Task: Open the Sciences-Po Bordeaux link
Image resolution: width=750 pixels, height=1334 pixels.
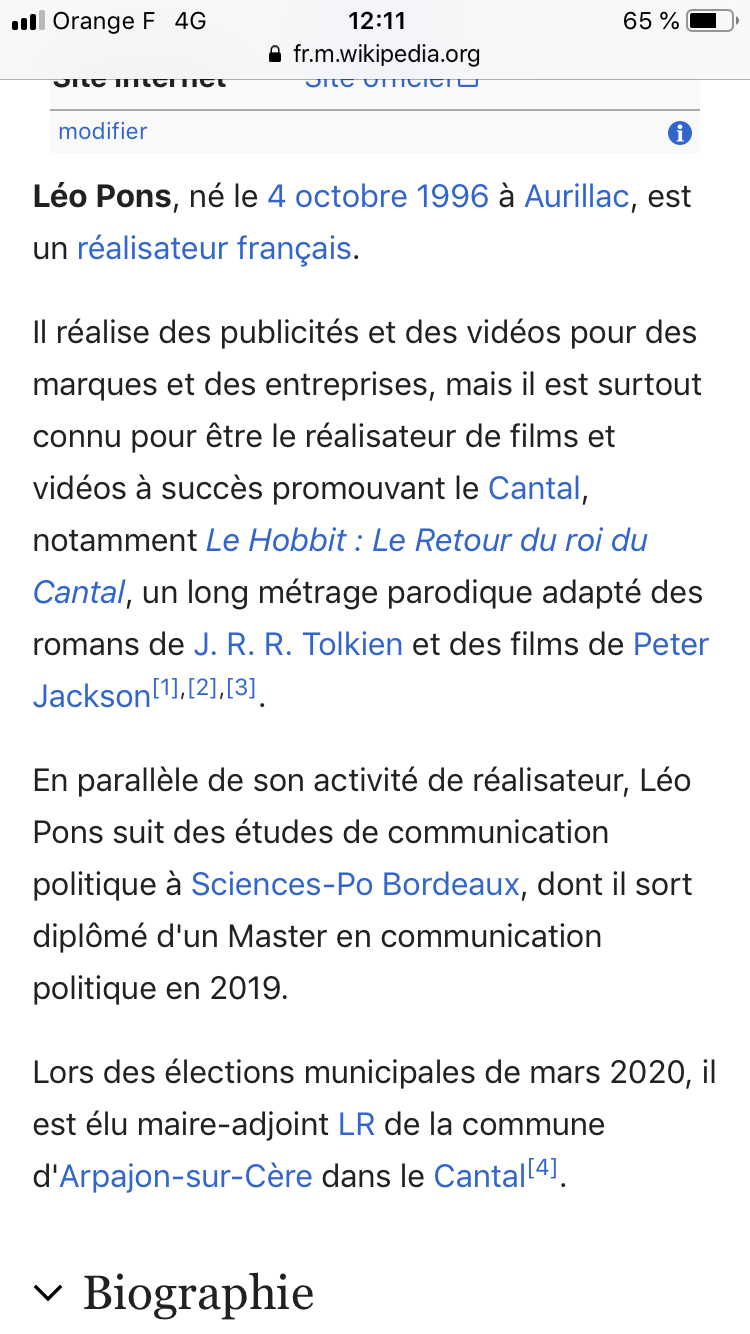Action: point(355,885)
